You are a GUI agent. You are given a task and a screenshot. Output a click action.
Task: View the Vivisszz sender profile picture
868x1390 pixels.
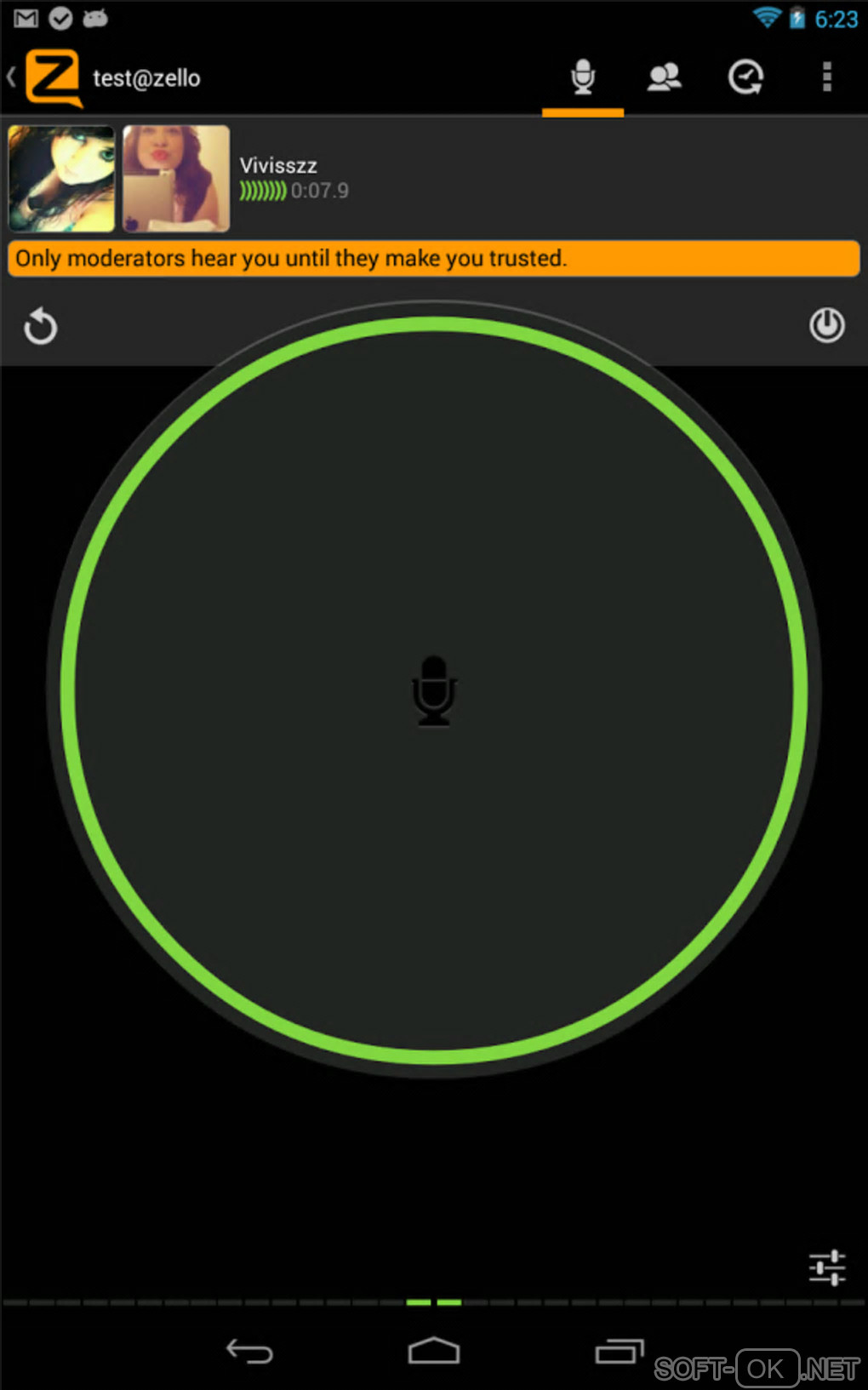point(176,179)
